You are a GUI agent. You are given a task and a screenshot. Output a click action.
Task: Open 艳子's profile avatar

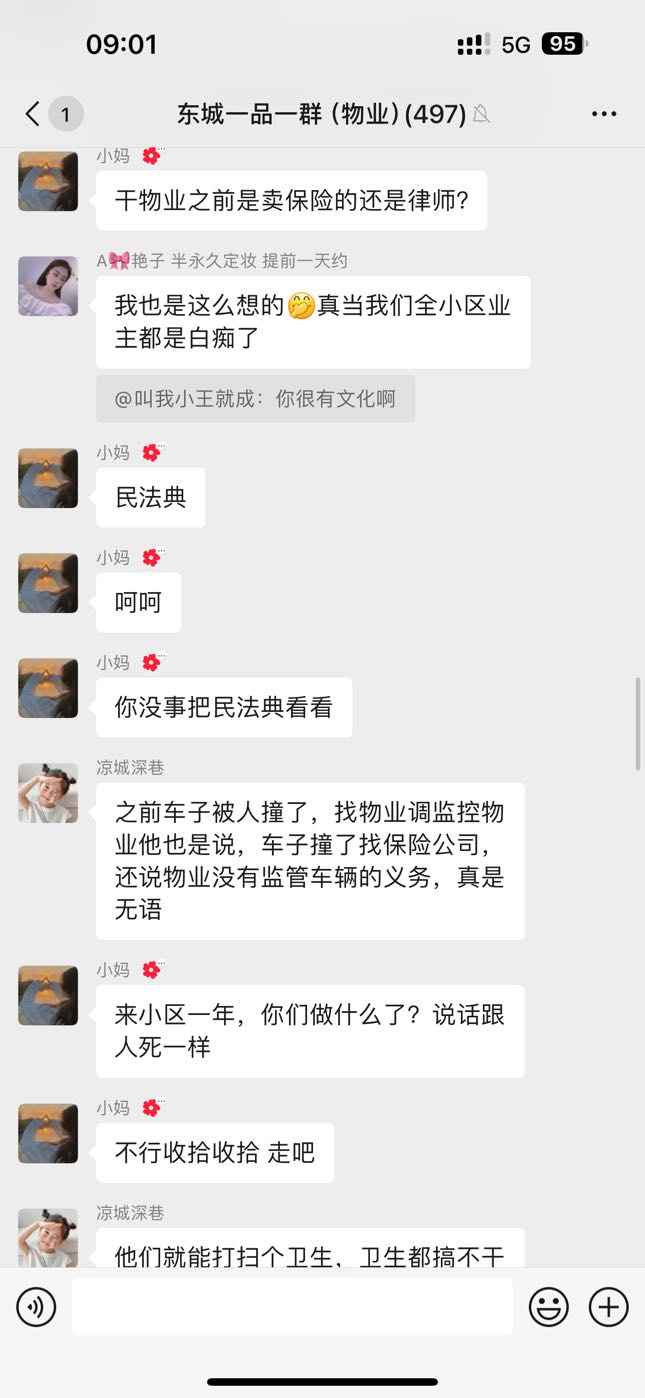click(x=48, y=286)
